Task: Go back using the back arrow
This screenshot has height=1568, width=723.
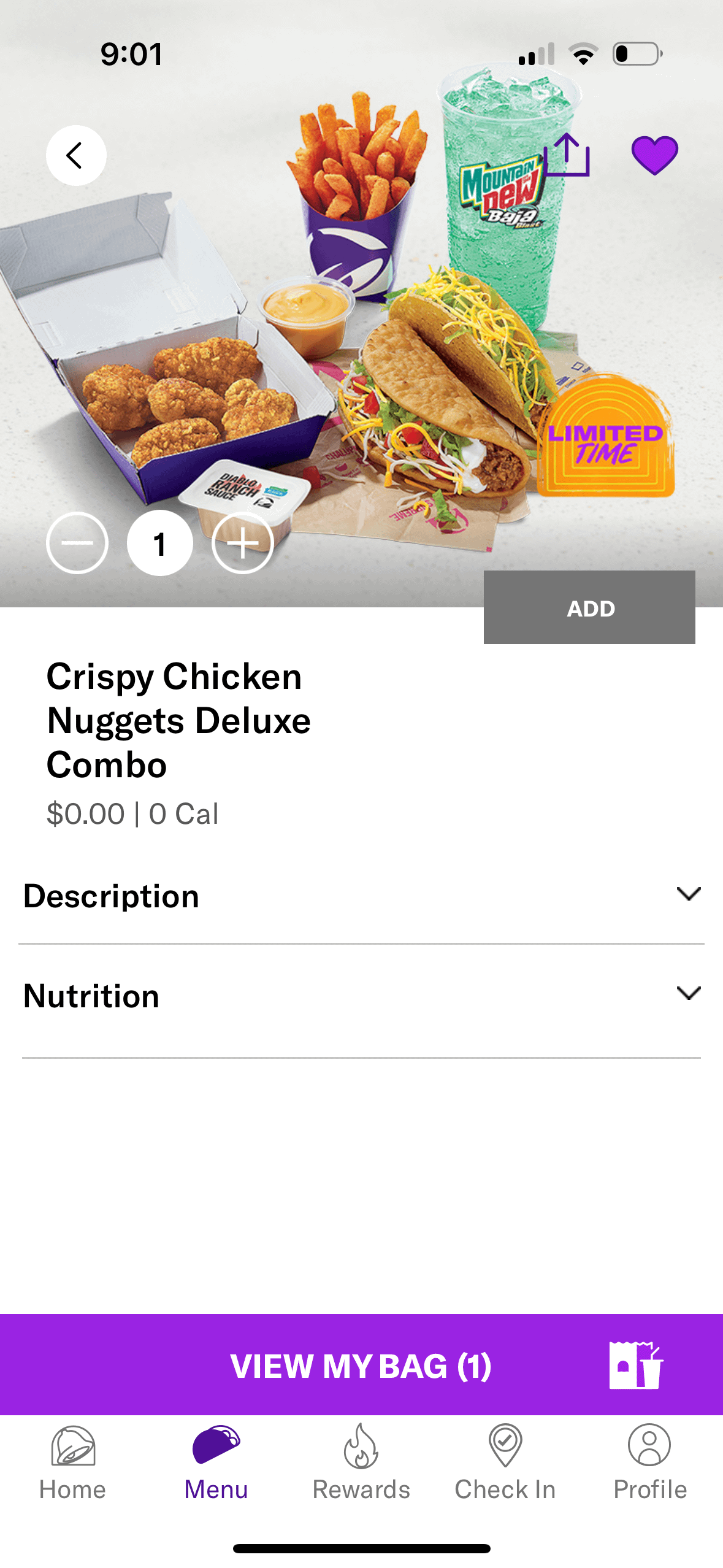Action: point(76,155)
